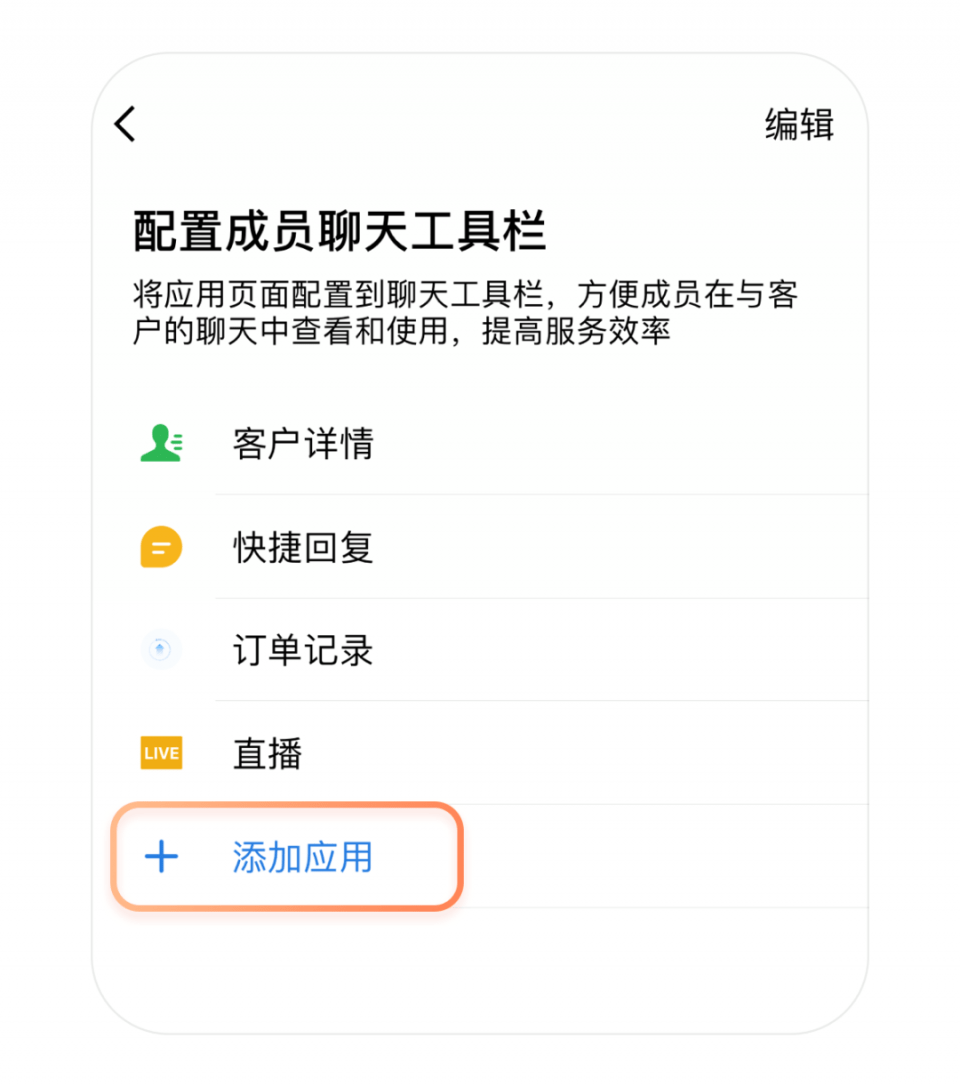Select the green contact icon beside 客户详情
The image size is (960, 1086).
tap(160, 443)
